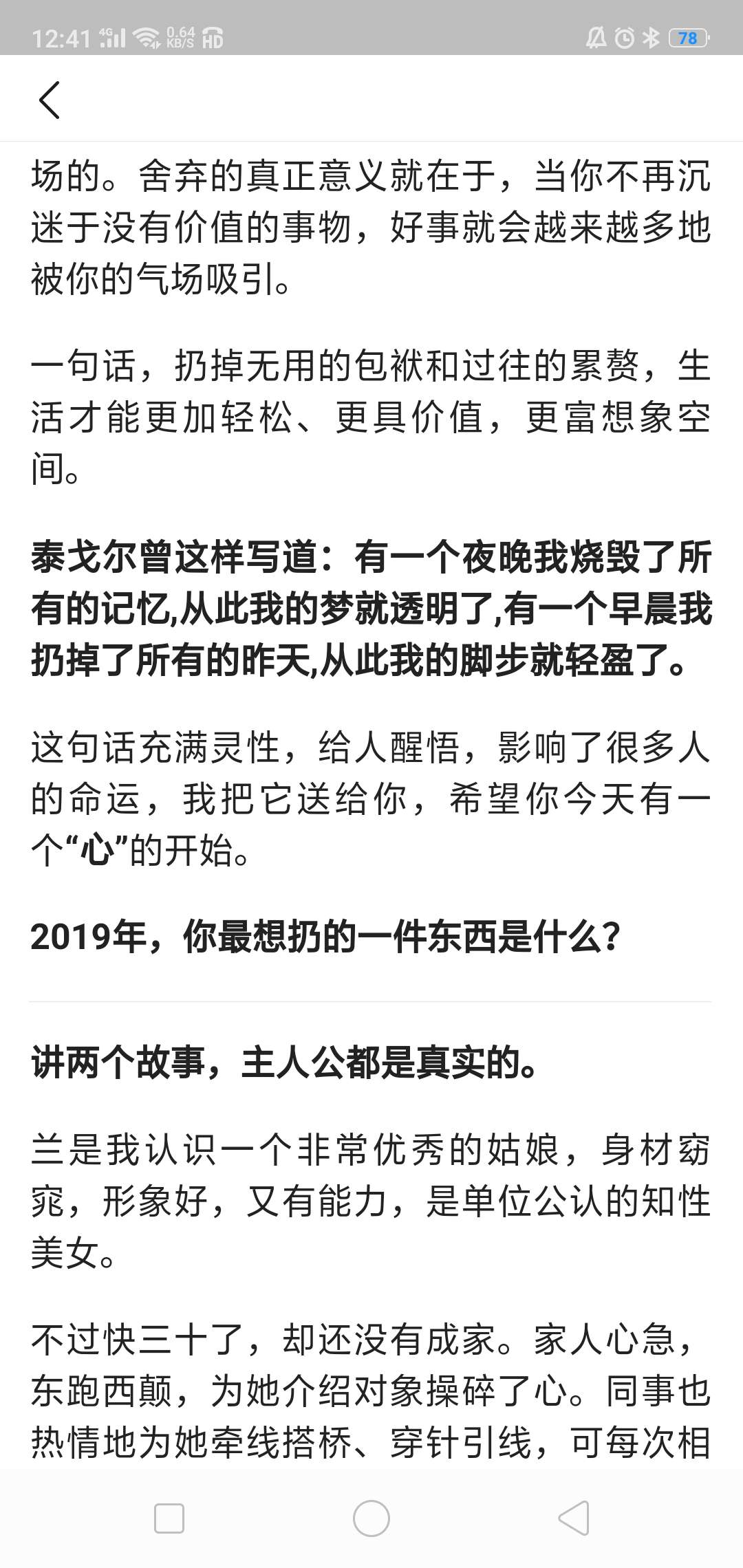This screenshot has height=1568, width=743.
Task: Tap the battery indicator showing 78
Action: [688, 38]
